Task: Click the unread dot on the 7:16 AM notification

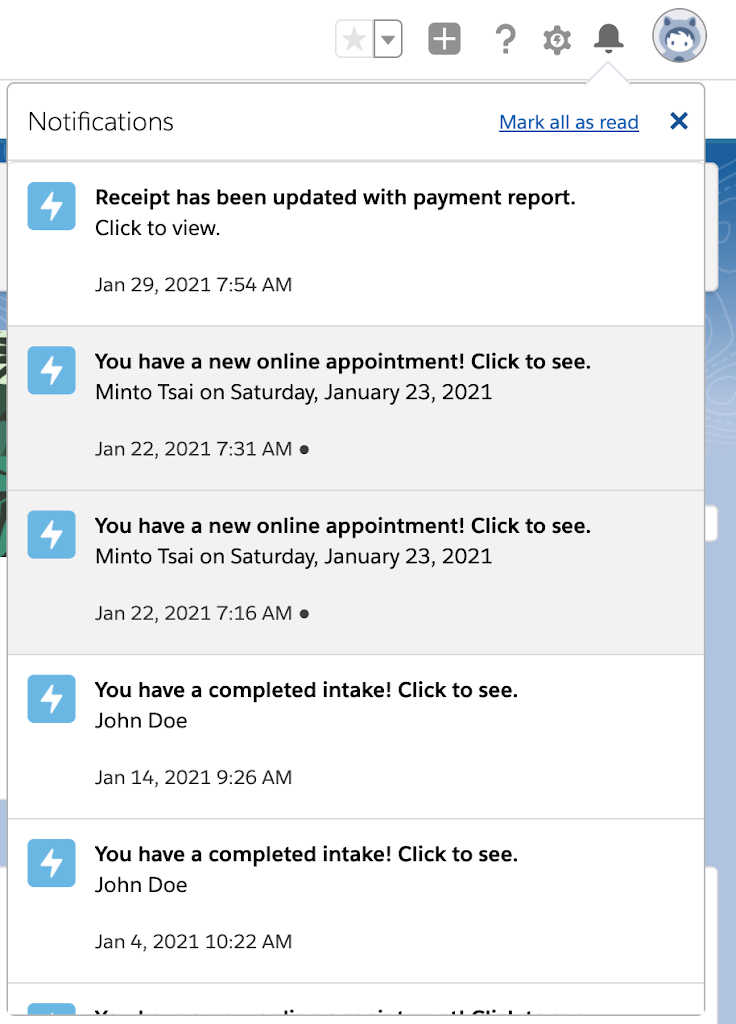Action: tap(304, 614)
